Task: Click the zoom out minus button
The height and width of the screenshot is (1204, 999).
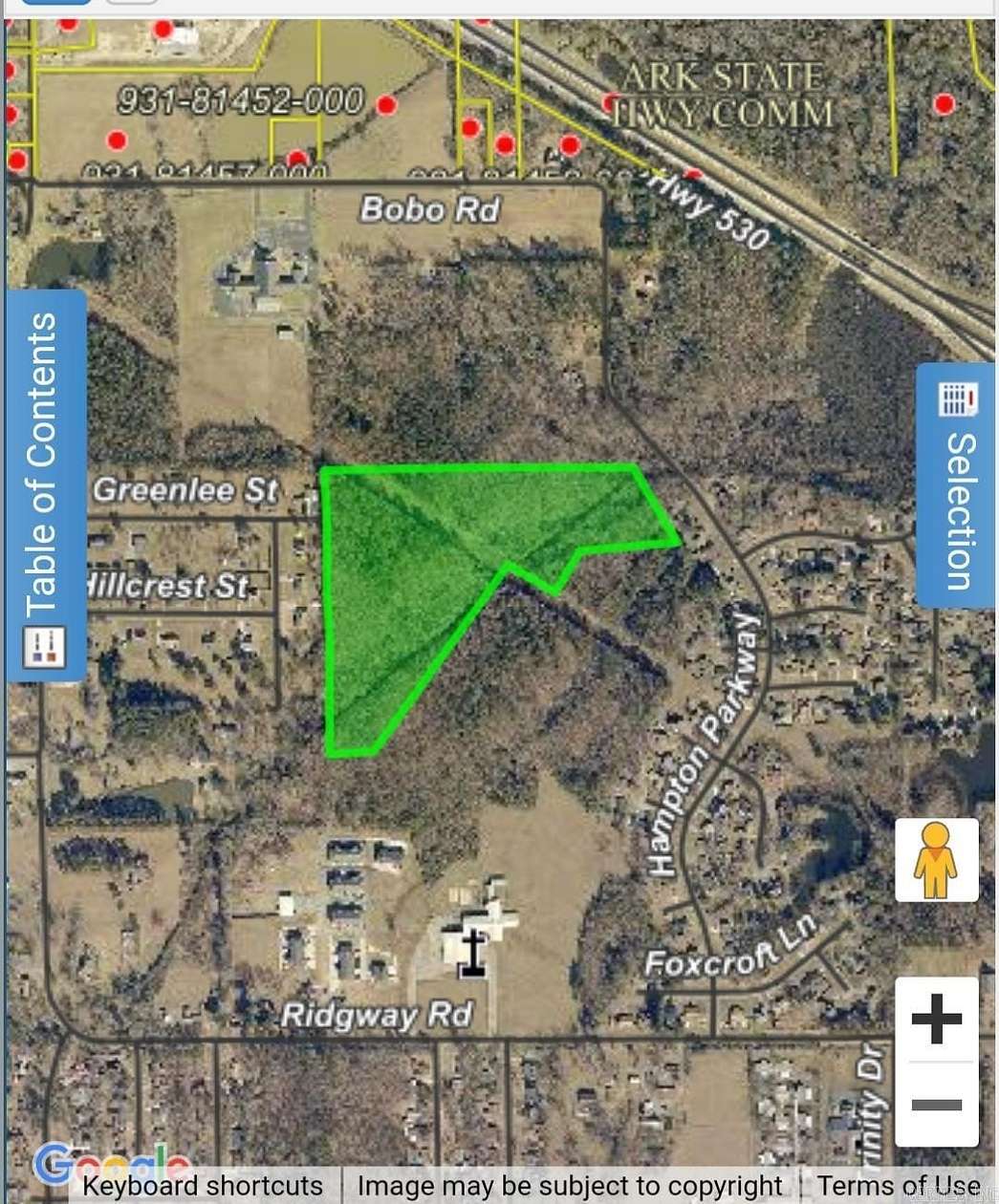Action: (x=937, y=1104)
